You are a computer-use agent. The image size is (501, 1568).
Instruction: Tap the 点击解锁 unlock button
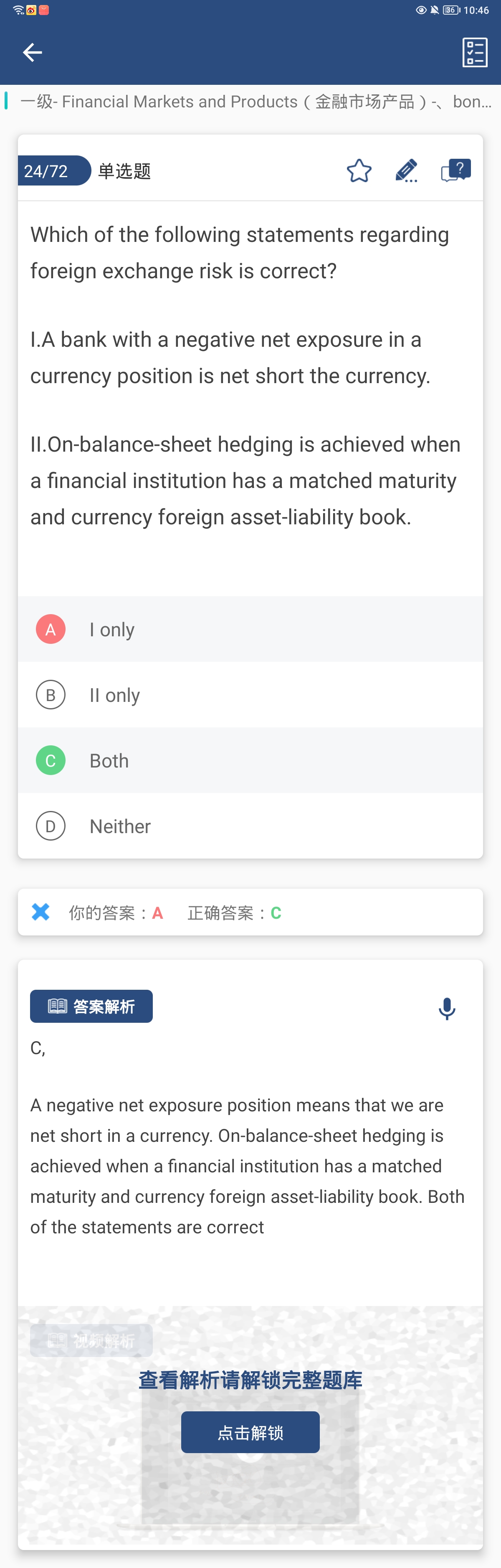point(250,1432)
